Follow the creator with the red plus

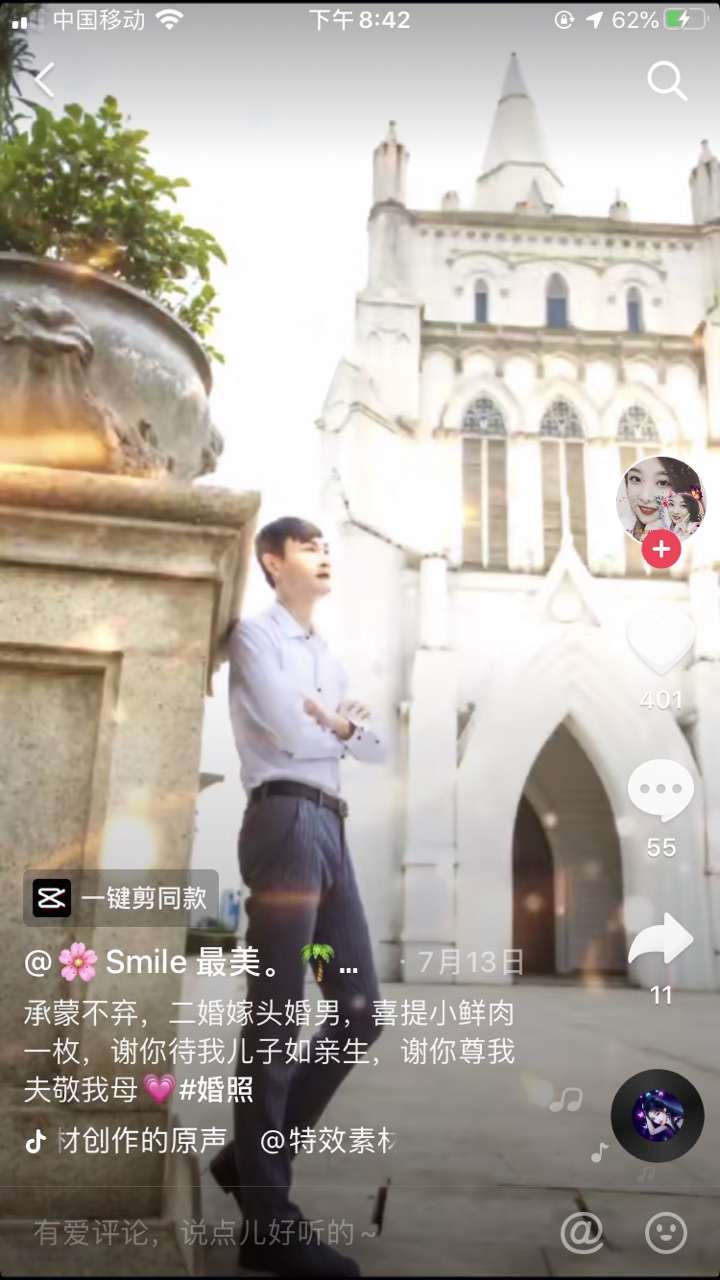(x=661, y=550)
